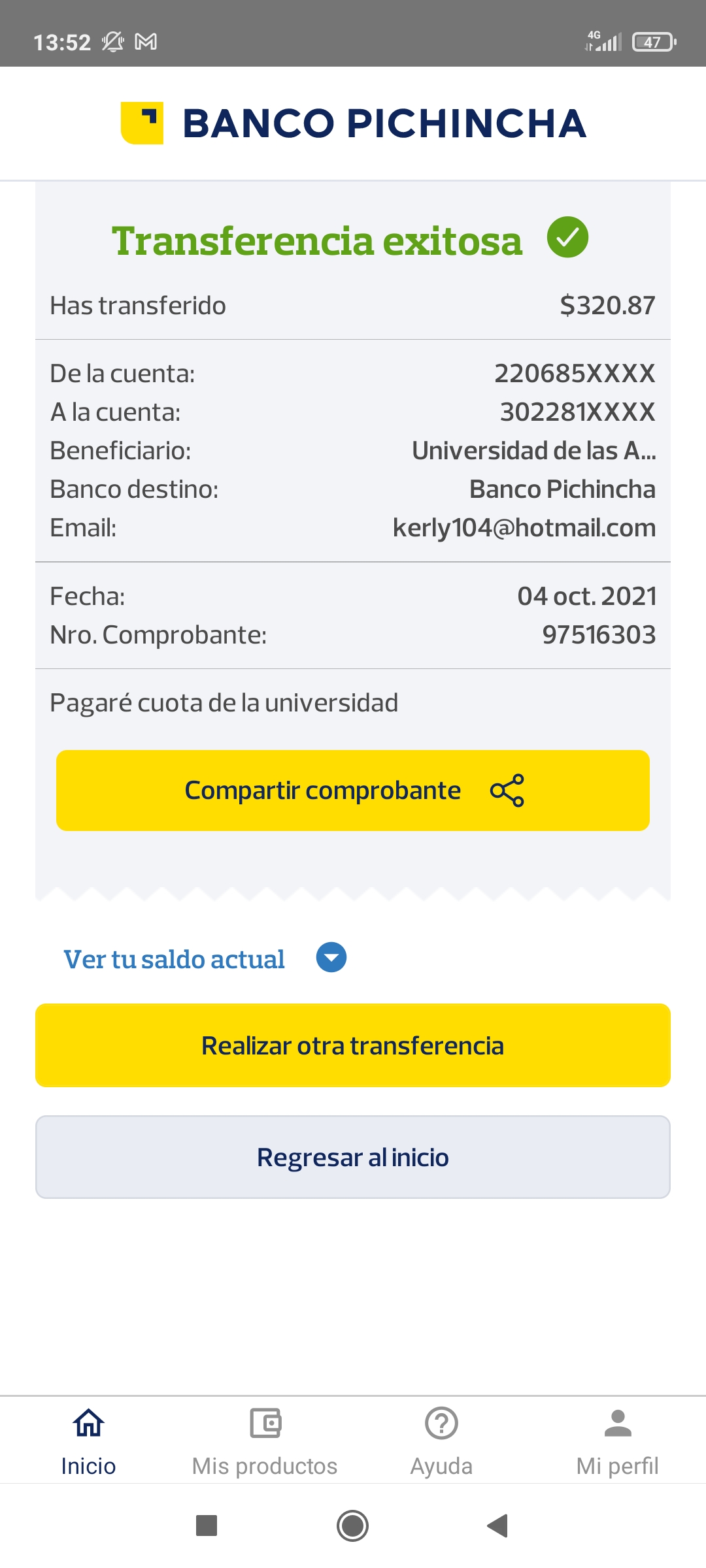Go back with Regresar al inicio
The image size is (706, 1568).
click(x=353, y=1157)
